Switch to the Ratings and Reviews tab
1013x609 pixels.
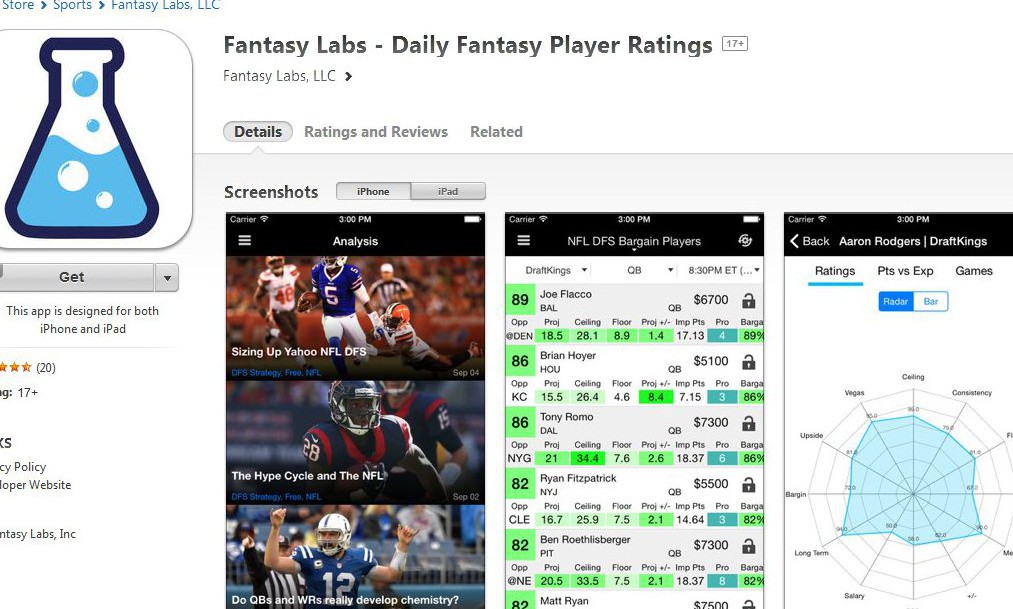(x=376, y=131)
